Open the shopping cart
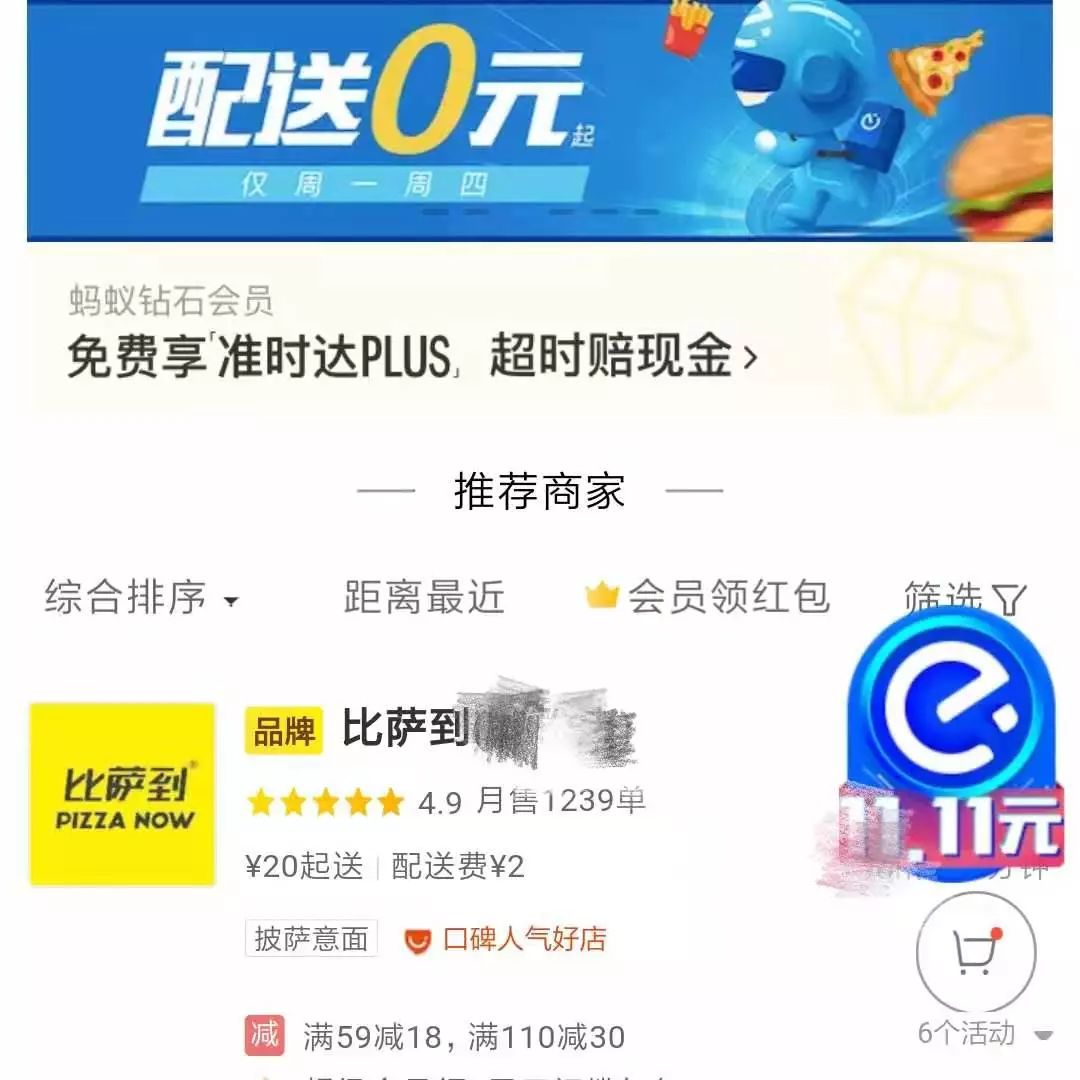 (976, 953)
